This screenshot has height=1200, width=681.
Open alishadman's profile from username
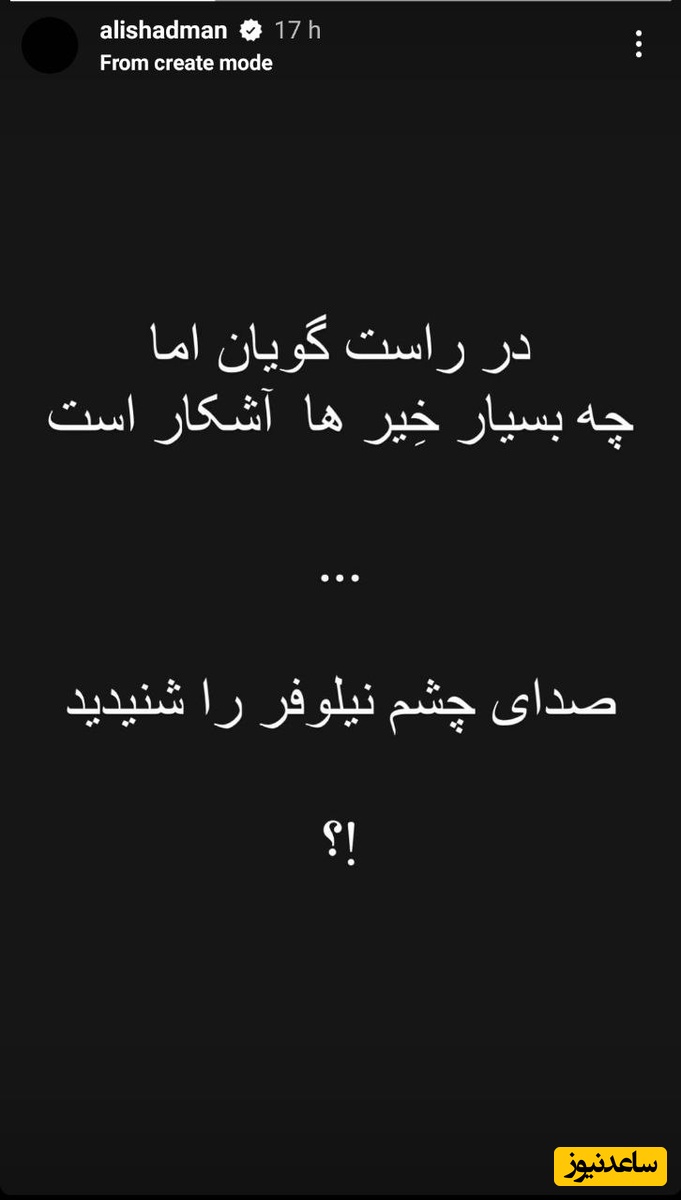point(163,31)
